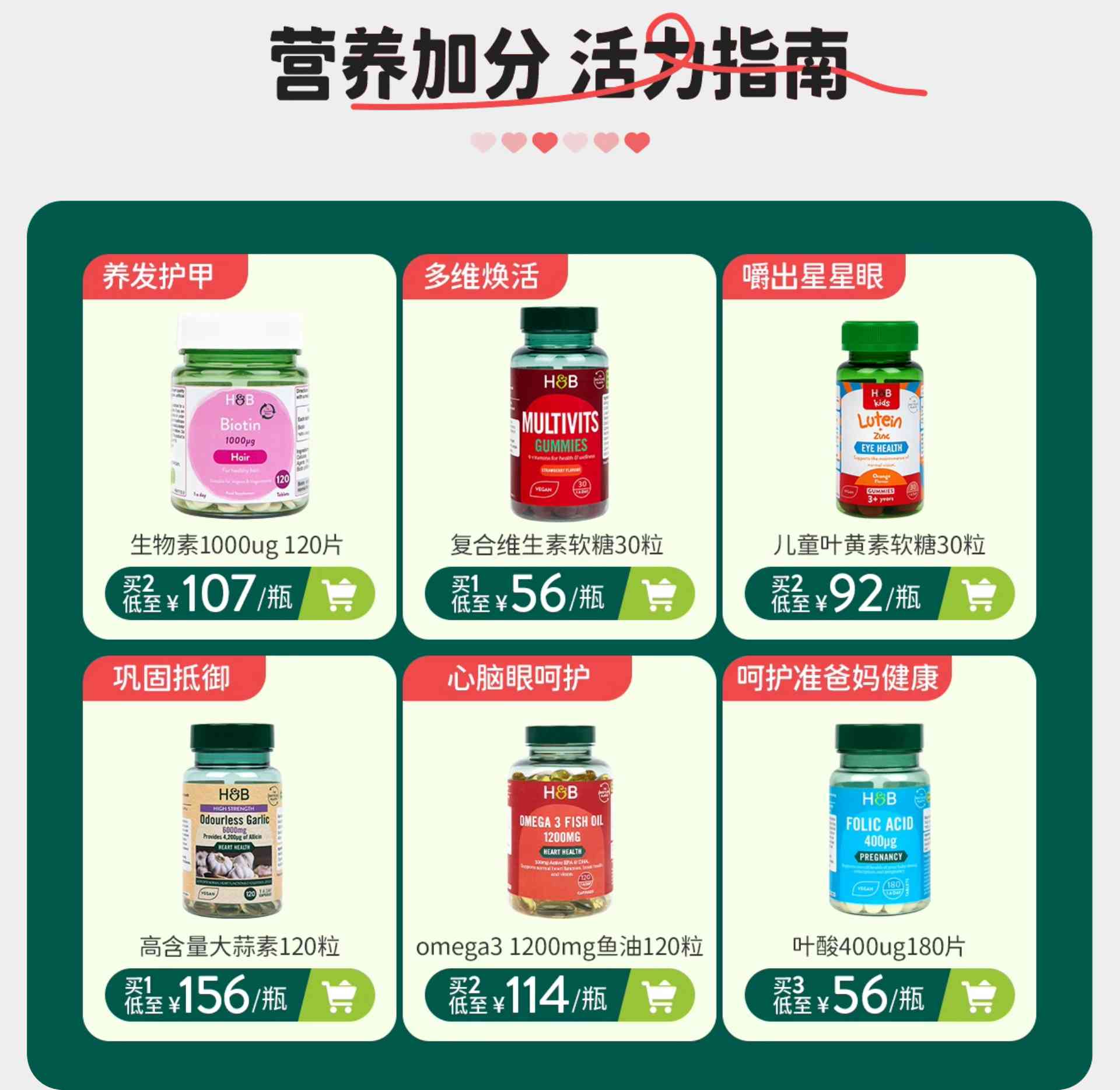Image resolution: width=1120 pixels, height=1090 pixels.
Task: Add Biotin 1000ug to cart
Action: point(339,594)
